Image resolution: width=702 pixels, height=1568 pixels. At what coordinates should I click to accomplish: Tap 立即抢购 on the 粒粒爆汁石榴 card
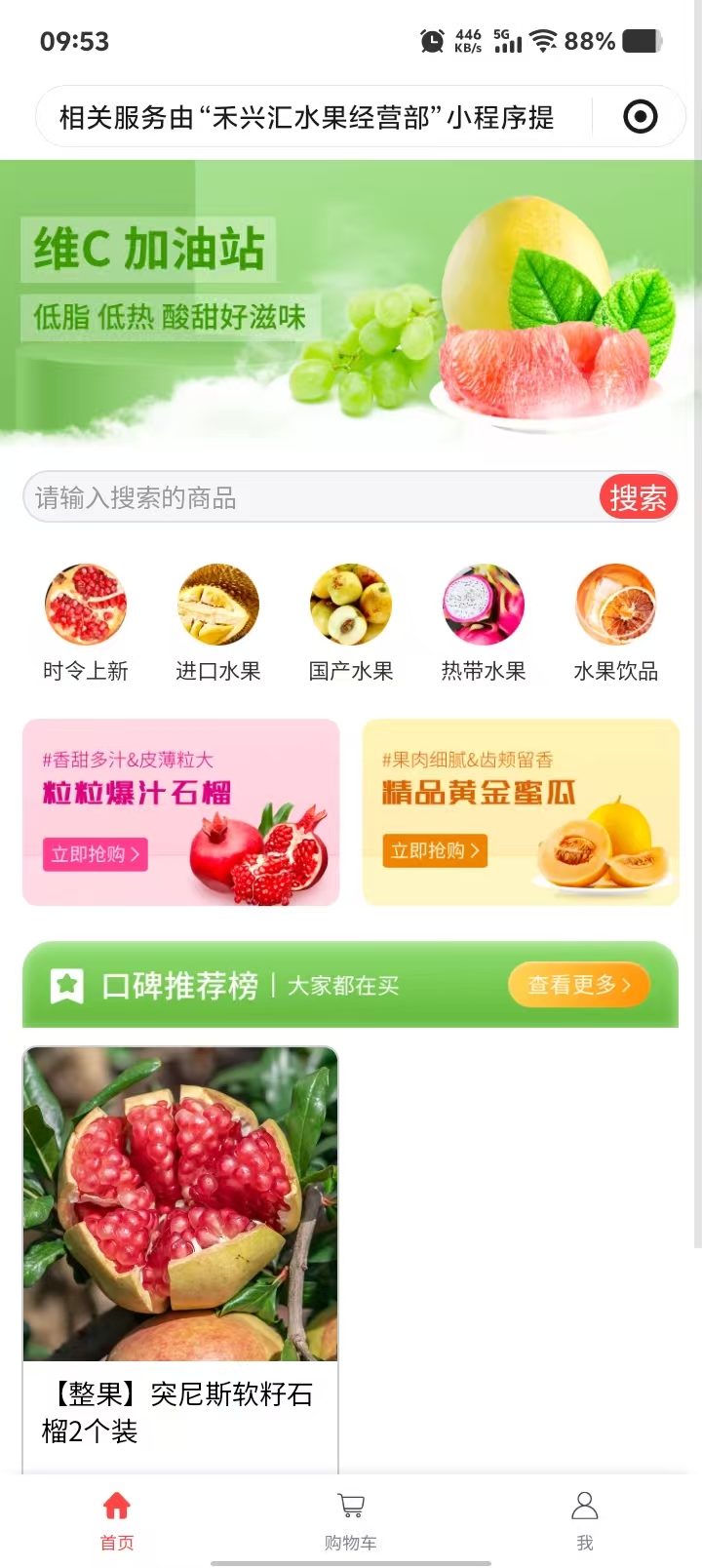(x=95, y=854)
